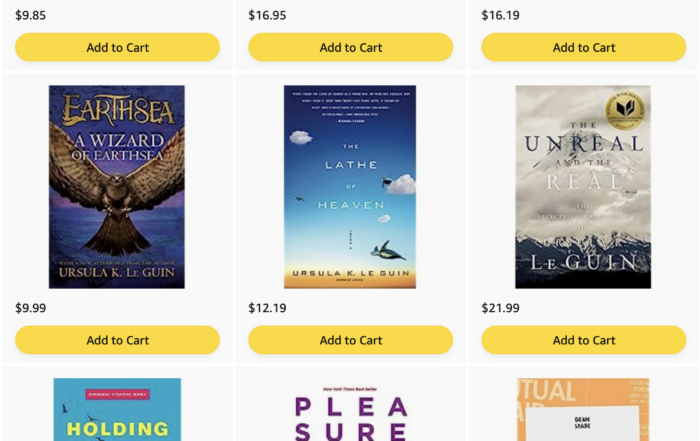700x441 pixels.
Task: Open the Dean Spade book cover
Action: 583,410
